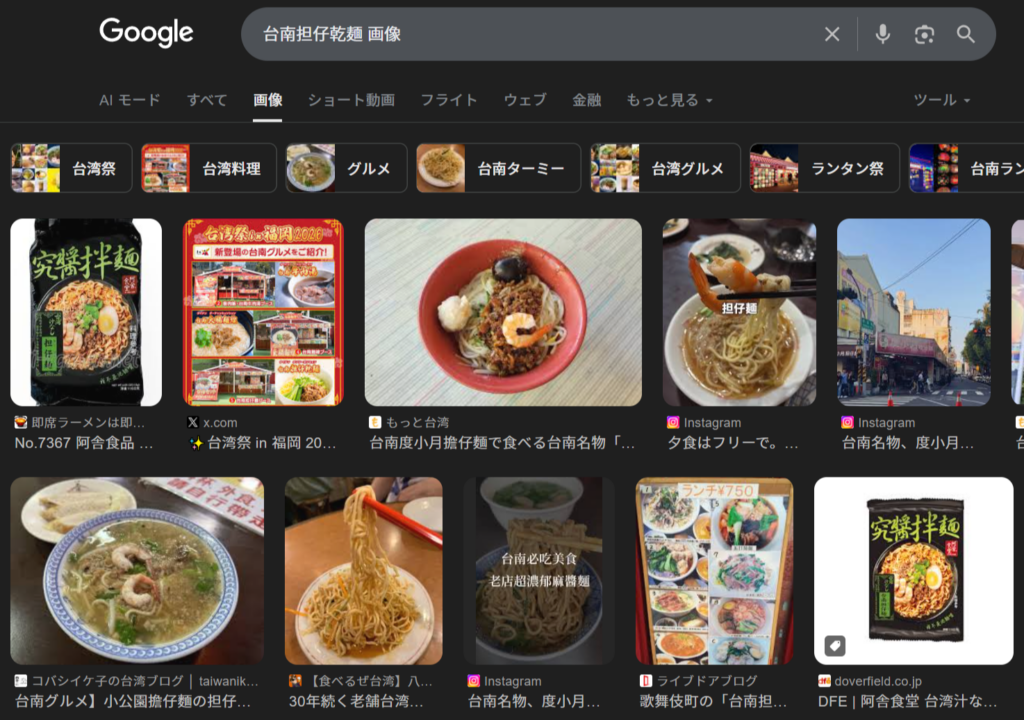The width and height of the screenshot is (1024, 720).
Task: Open the x.com 台湾祭 in 福岡 image
Action: [x=263, y=312]
